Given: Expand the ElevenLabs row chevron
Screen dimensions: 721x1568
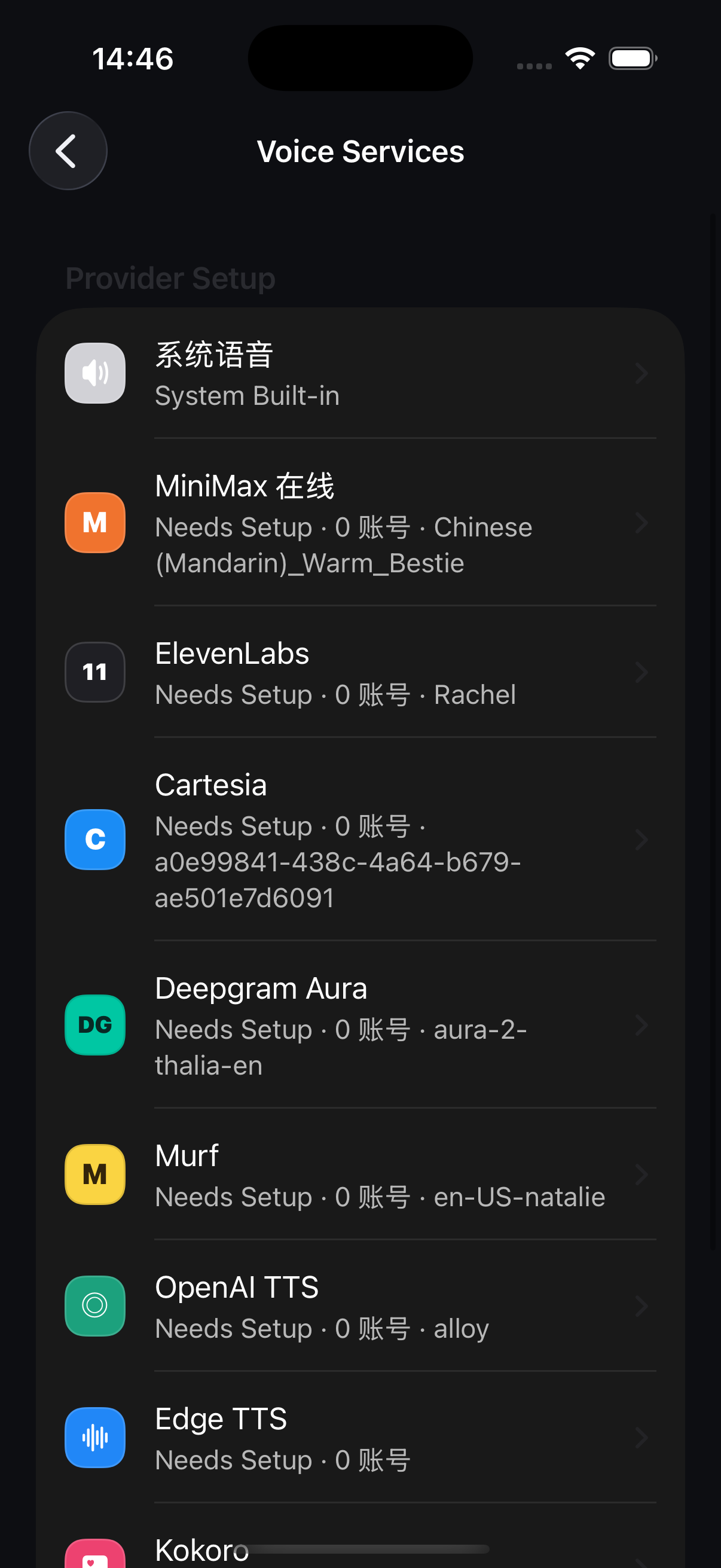Looking at the screenshot, I should [641, 673].
